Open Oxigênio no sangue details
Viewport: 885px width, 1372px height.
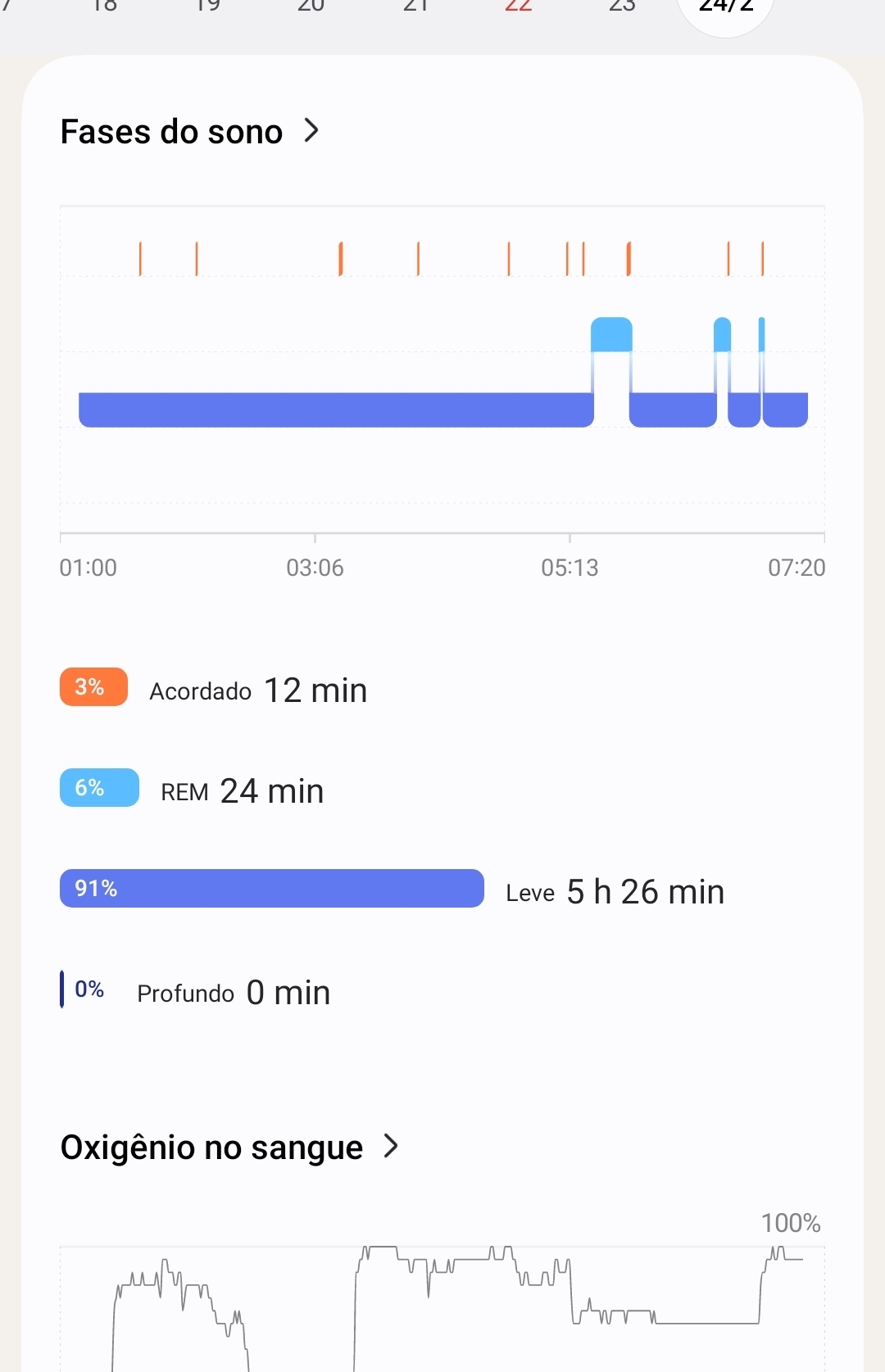click(x=229, y=1148)
